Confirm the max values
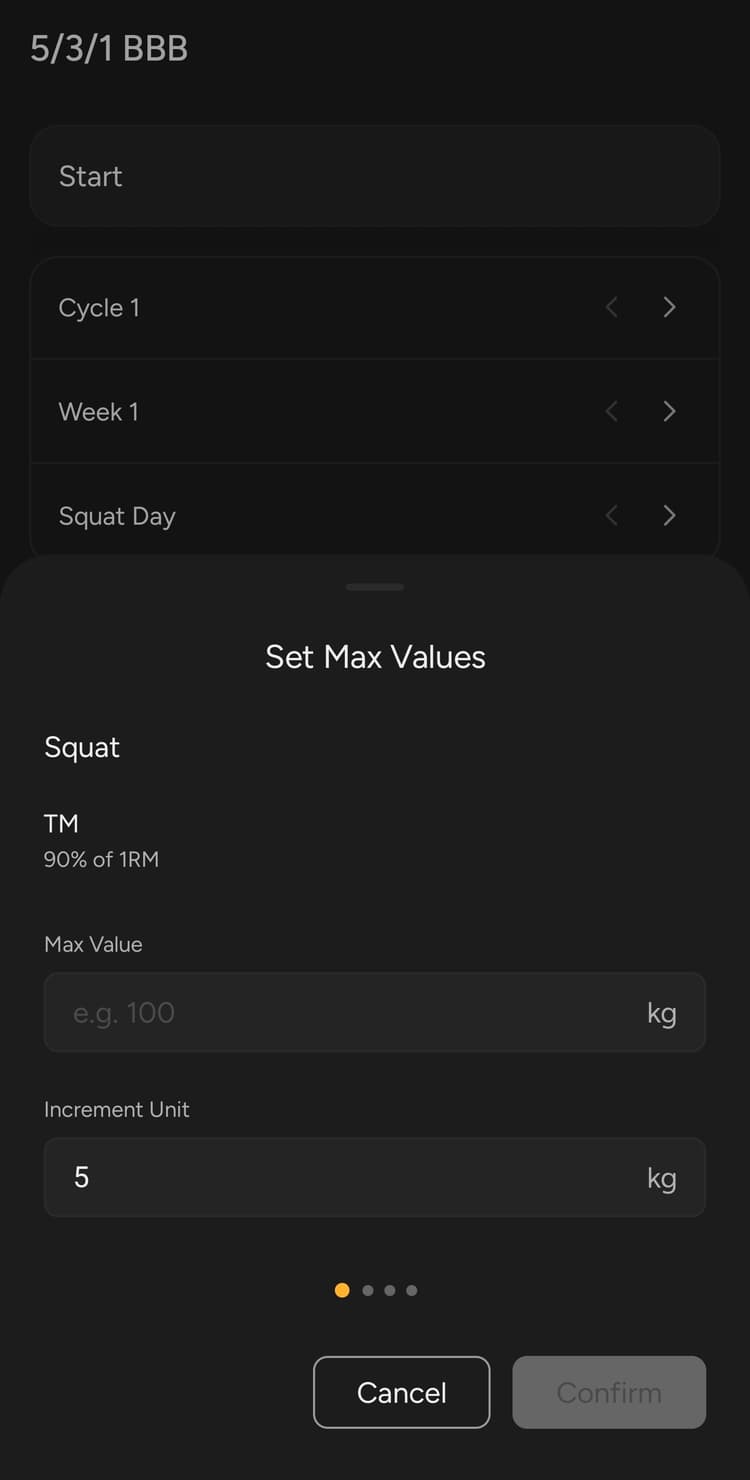 609,1392
